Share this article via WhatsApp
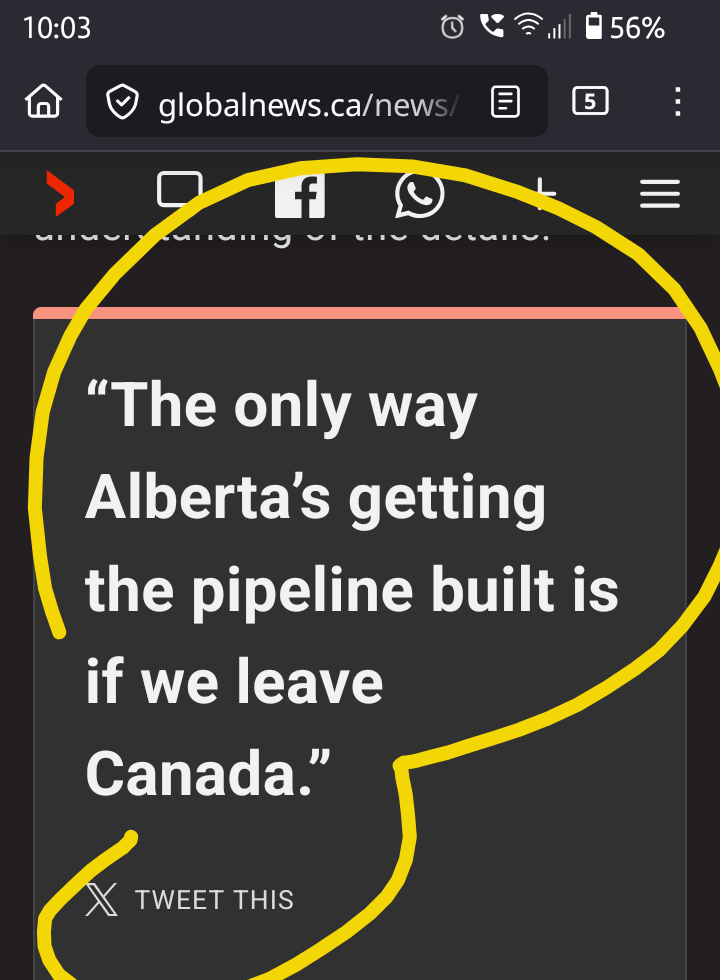The width and height of the screenshot is (720, 980). coord(420,193)
